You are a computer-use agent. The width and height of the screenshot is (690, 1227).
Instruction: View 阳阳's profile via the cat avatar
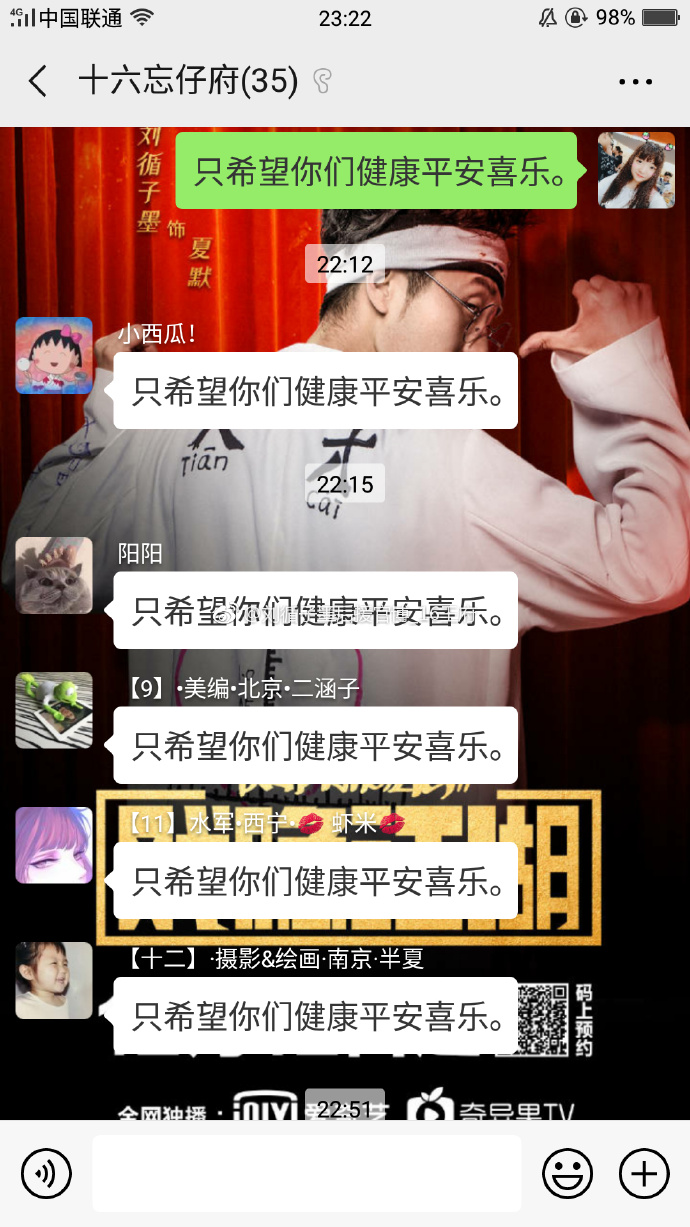pos(54,575)
